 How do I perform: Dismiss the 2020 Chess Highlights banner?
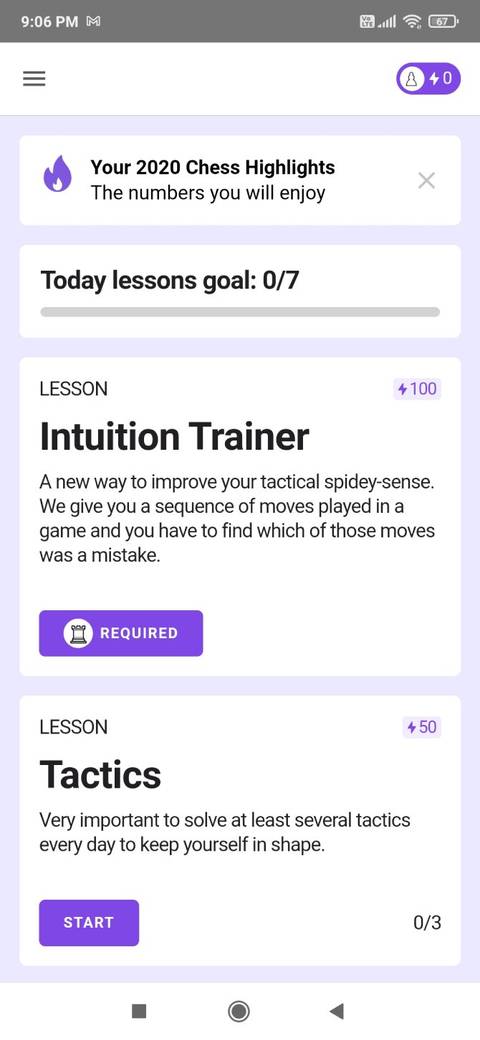pyautogui.click(x=426, y=180)
